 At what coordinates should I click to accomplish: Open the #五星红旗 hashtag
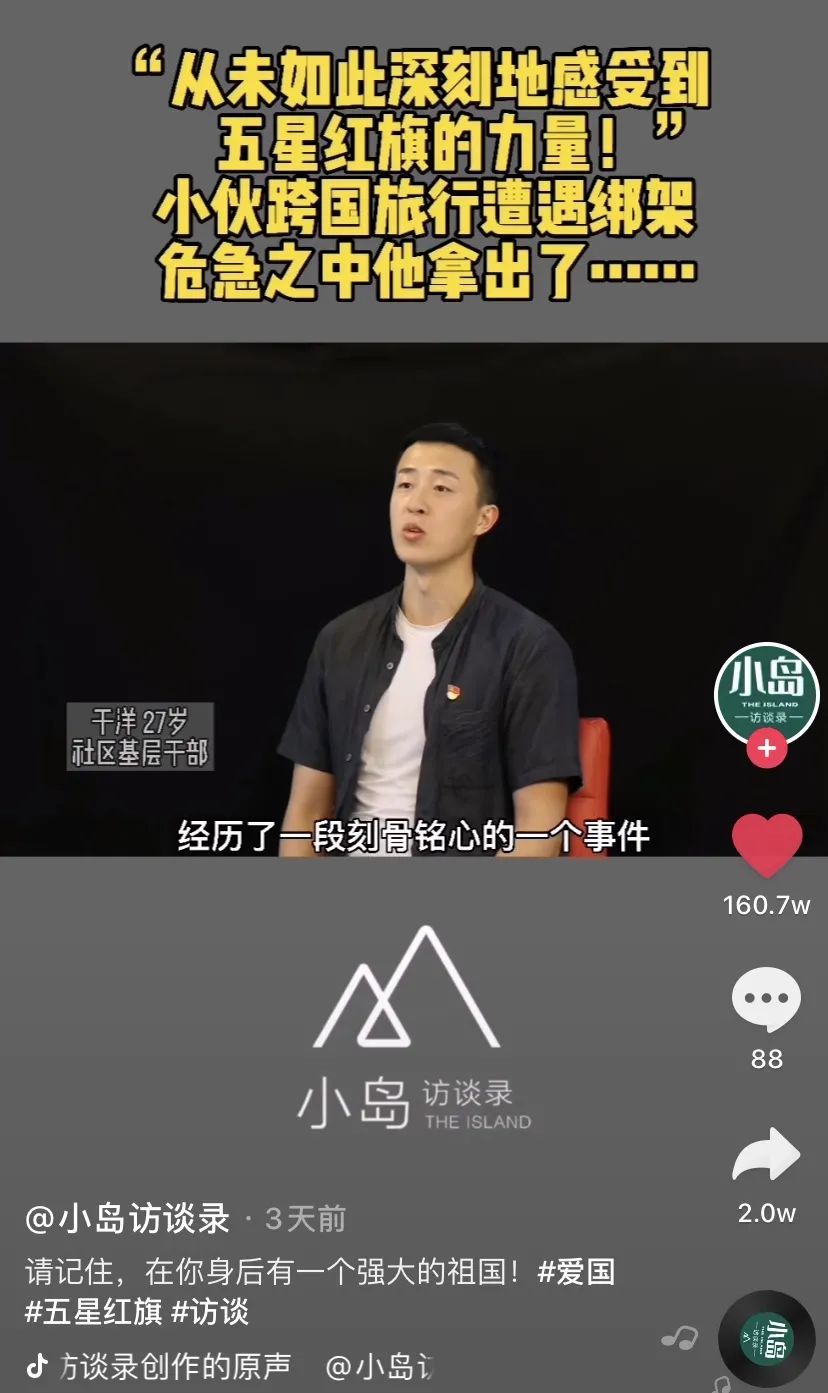pos(93,1311)
